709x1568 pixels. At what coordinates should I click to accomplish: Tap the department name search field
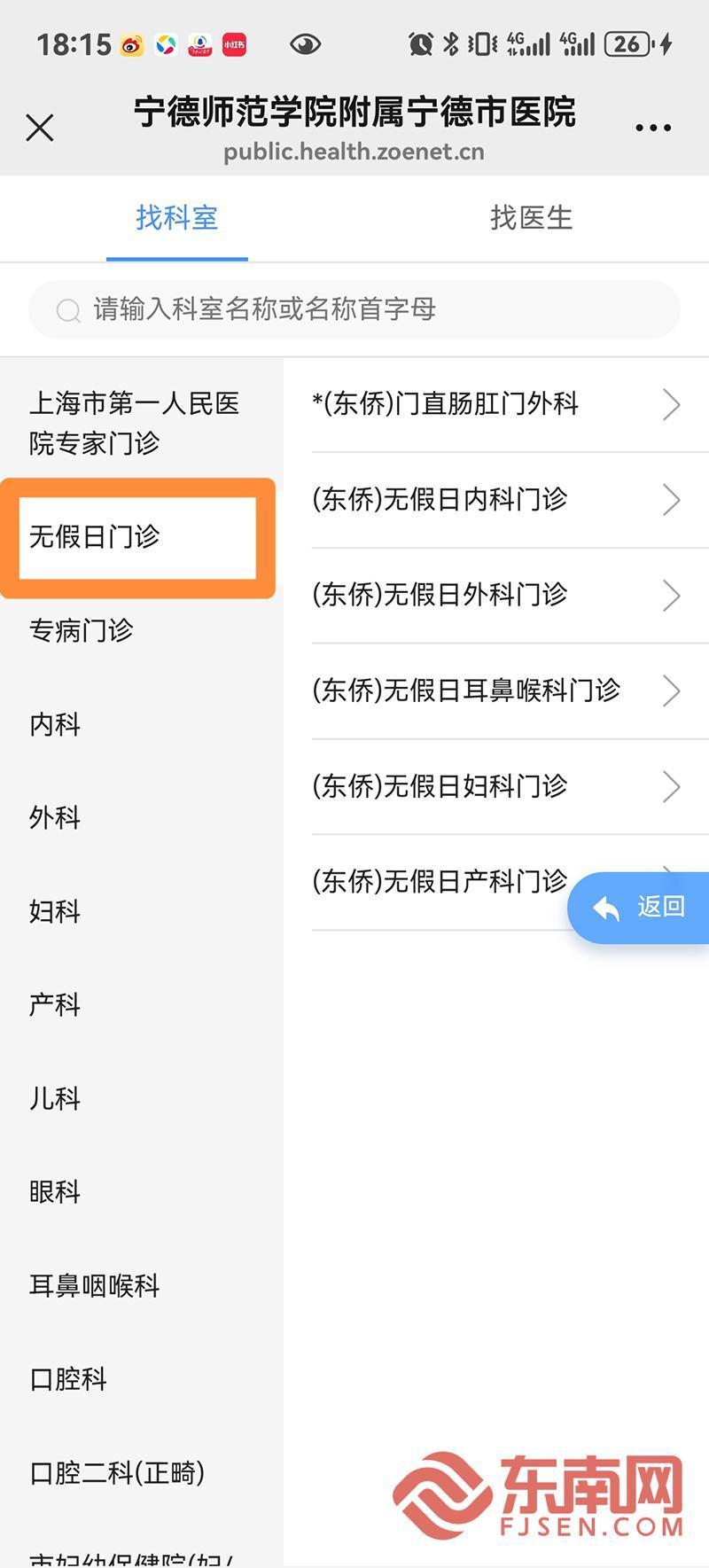354,309
